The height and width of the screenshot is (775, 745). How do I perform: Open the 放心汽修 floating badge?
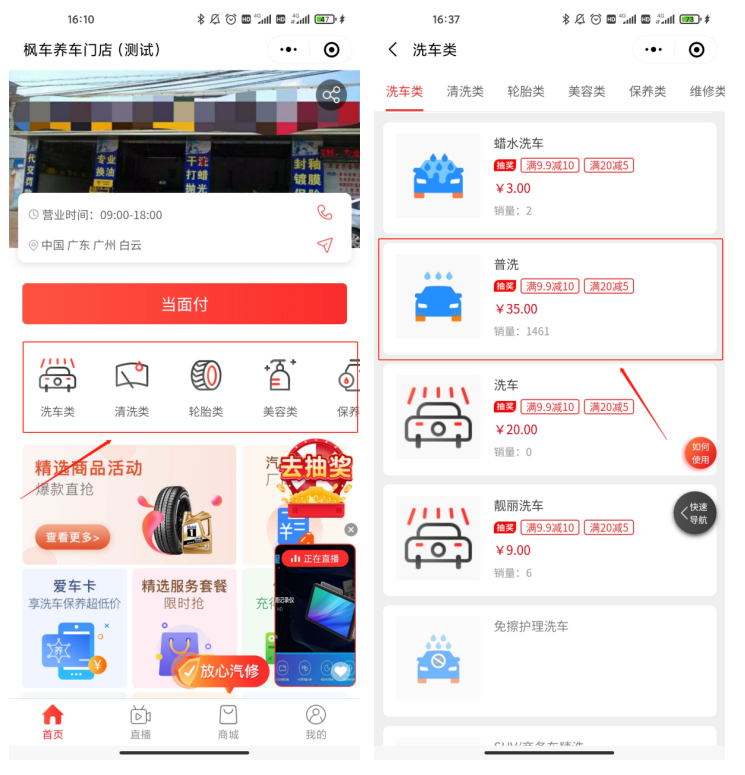click(220, 671)
